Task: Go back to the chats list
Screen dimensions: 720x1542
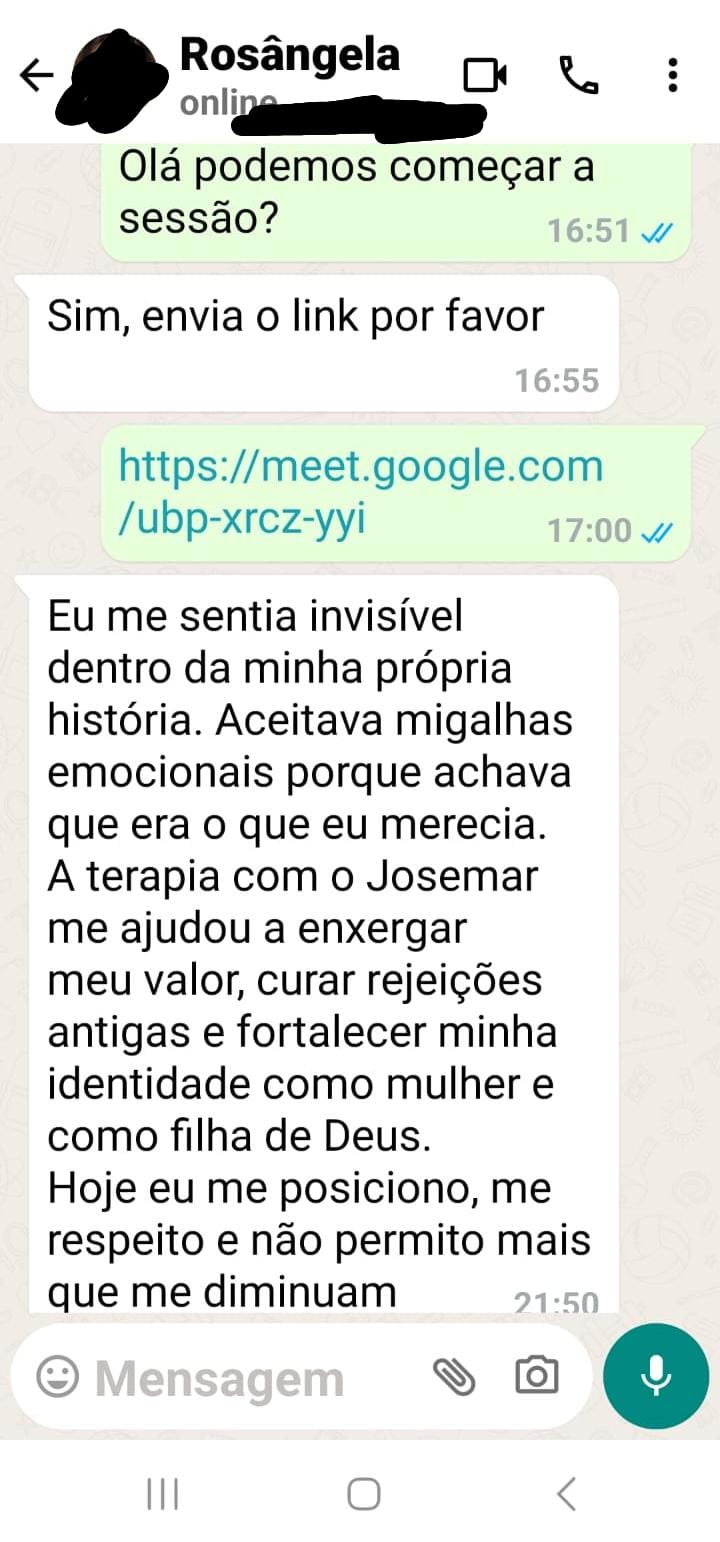Action: tap(36, 76)
